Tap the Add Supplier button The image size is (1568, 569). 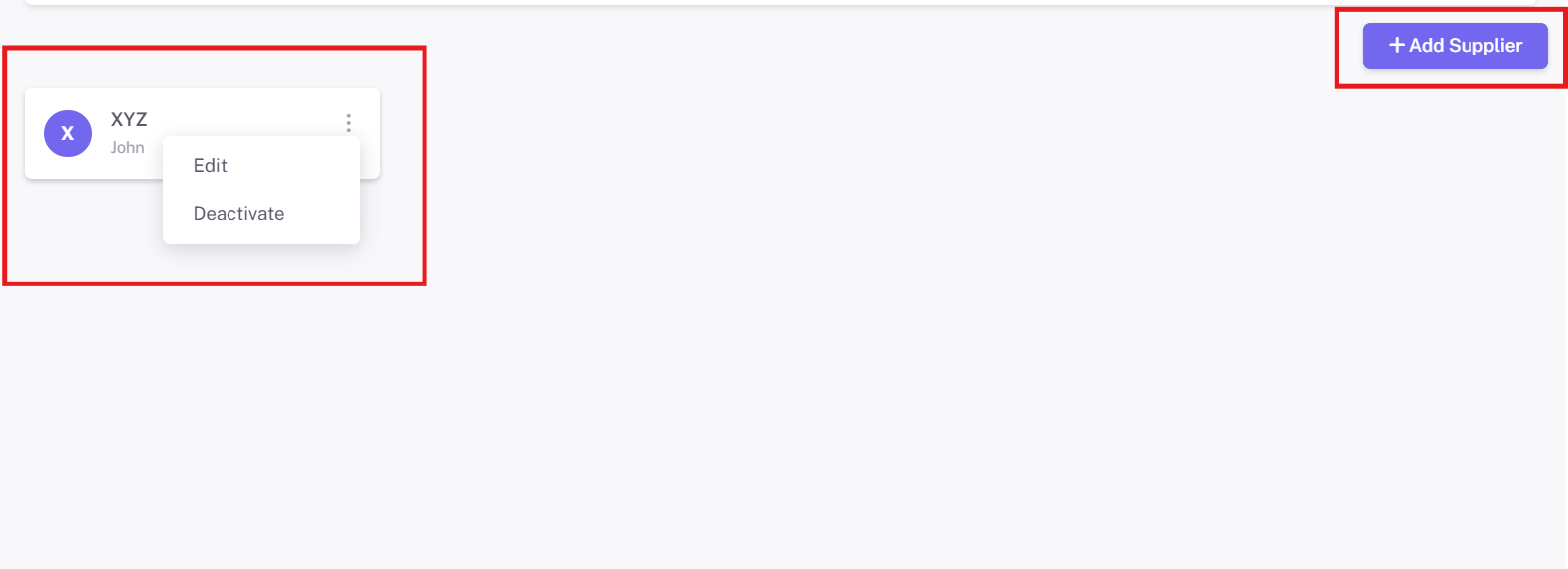pyautogui.click(x=1455, y=46)
